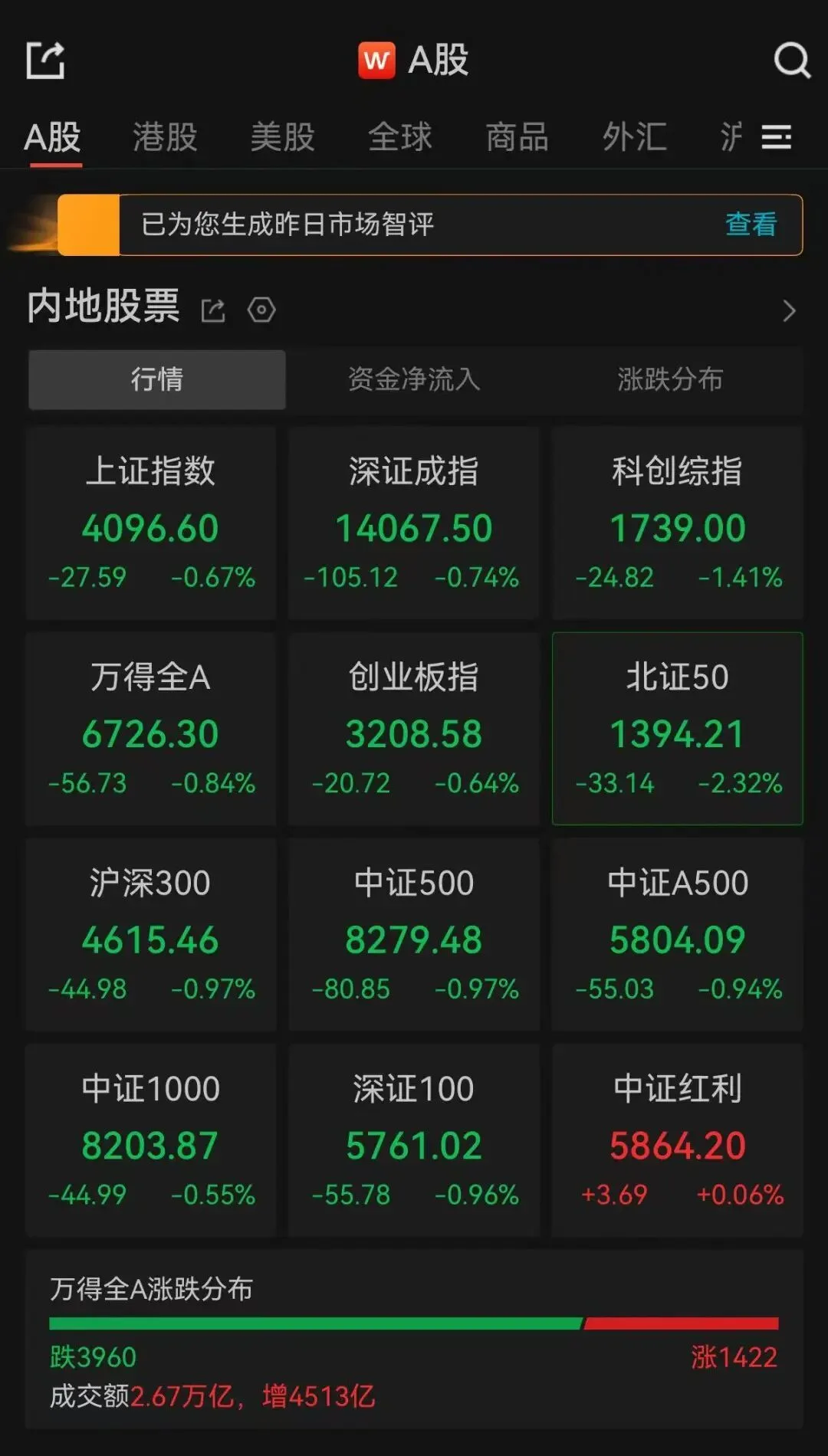This screenshot has height=1456, width=828.
Task: Switch to the 资金净流入 view
Action: point(414,379)
